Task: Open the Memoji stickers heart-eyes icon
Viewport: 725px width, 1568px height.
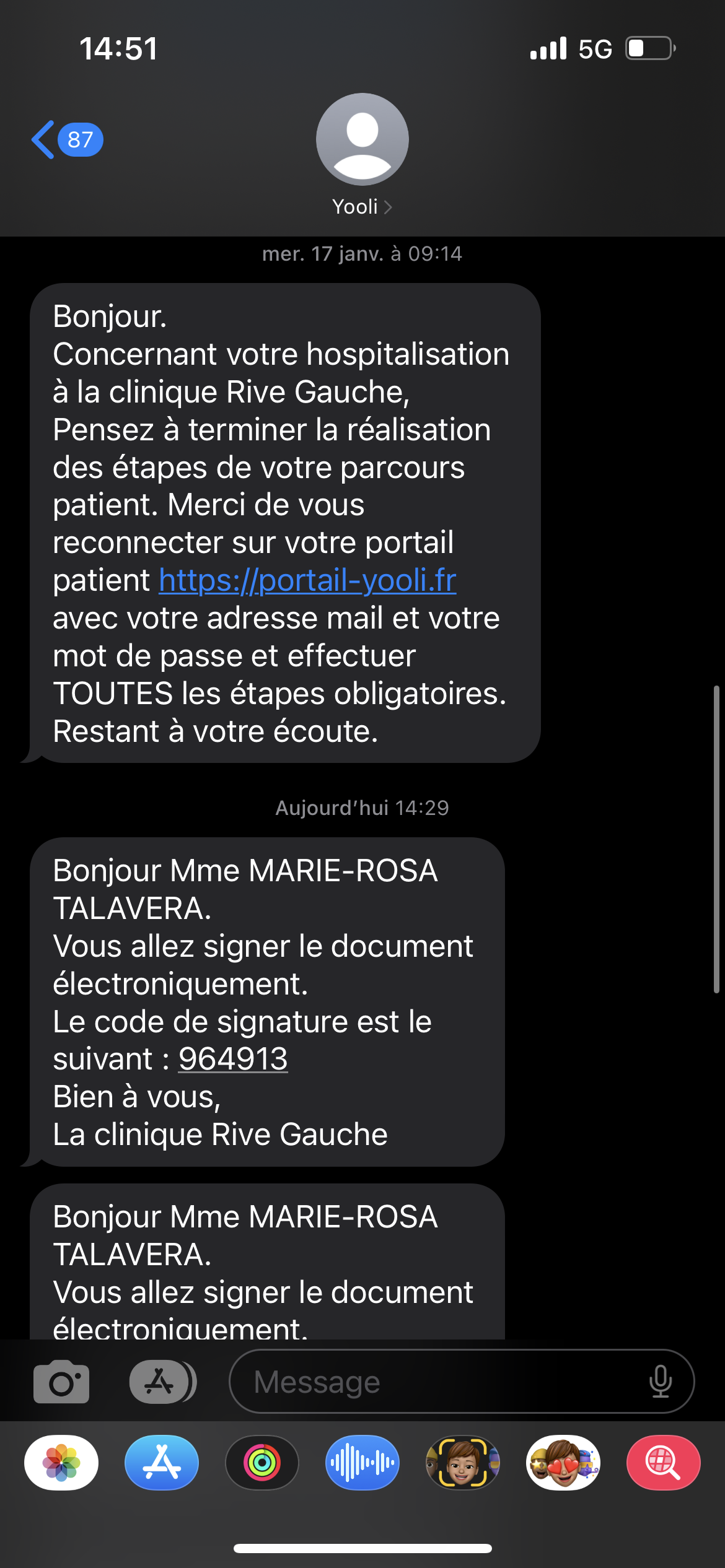Action: click(x=563, y=1463)
